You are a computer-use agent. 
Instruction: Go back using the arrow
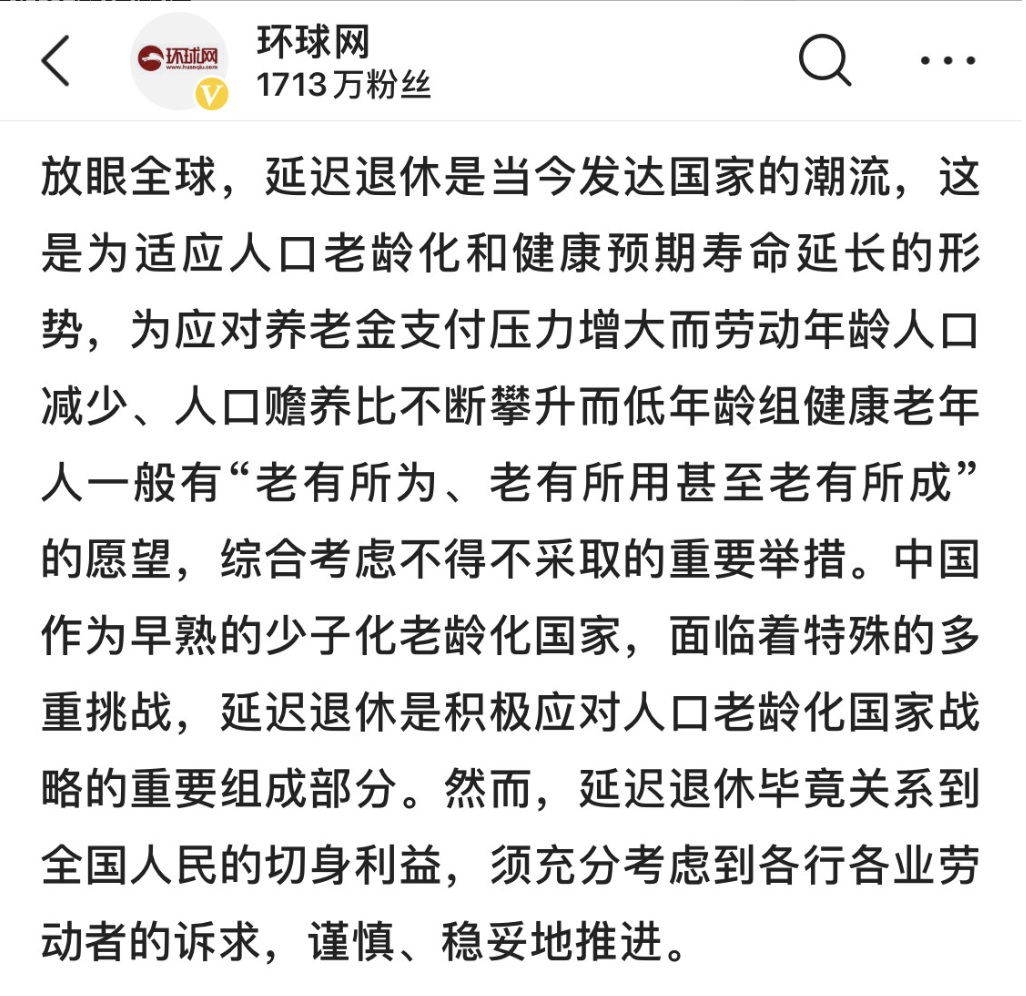tap(57, 61)
